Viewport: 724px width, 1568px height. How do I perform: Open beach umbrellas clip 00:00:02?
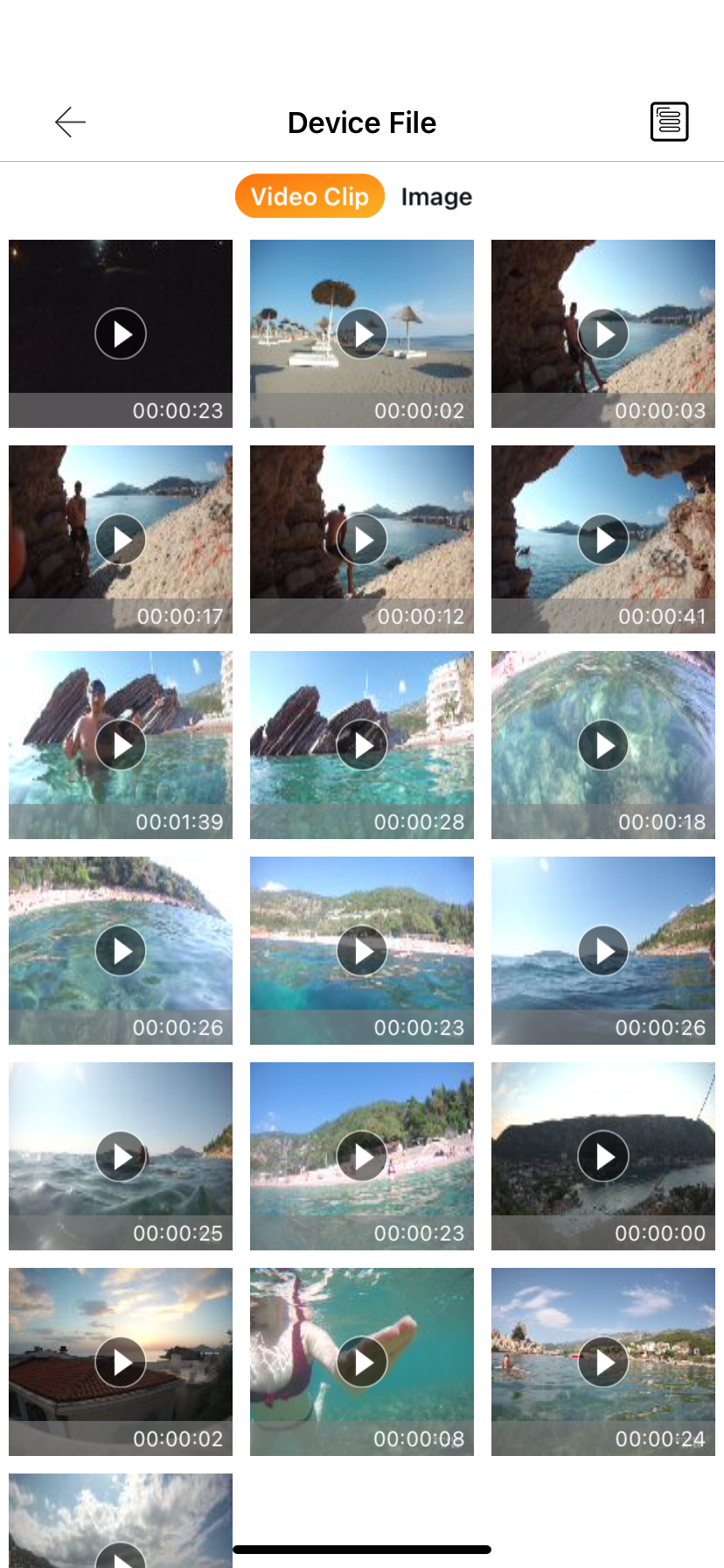point(362,333)
